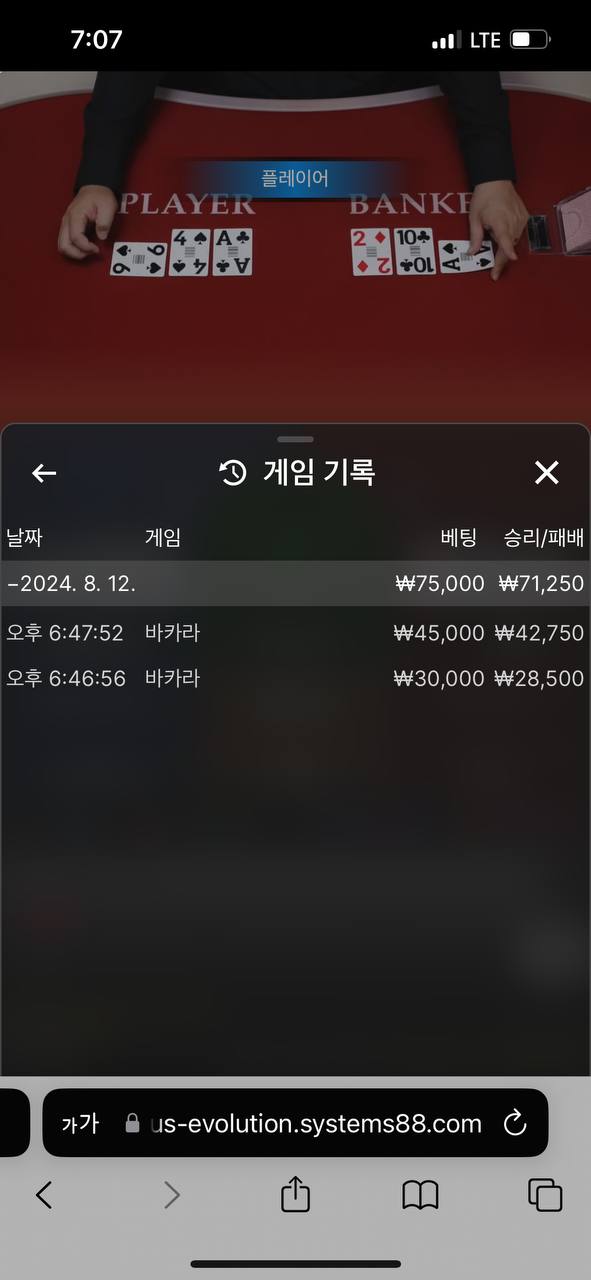Share this page from Safari

(295, 1194)
